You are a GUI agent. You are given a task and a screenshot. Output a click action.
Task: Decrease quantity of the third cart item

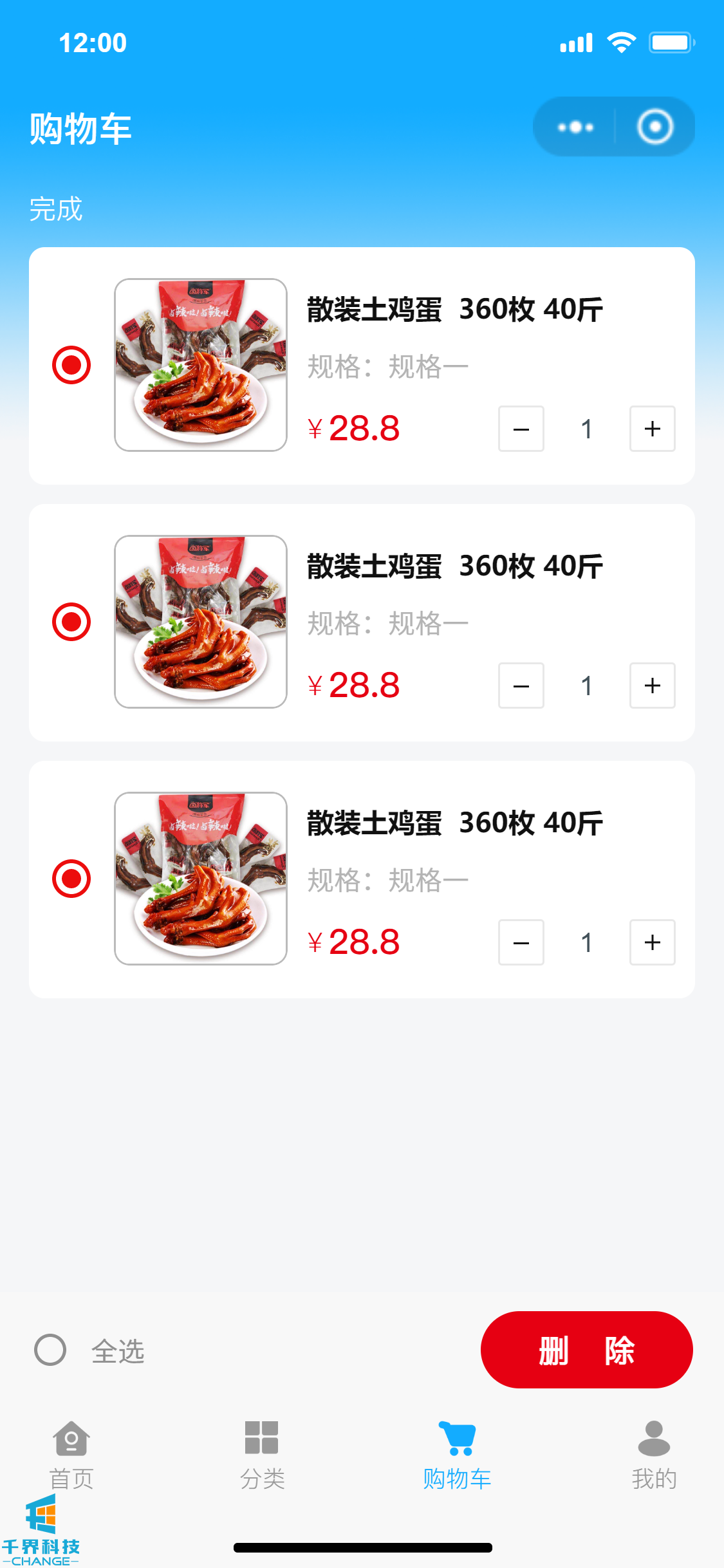(521, 942)
